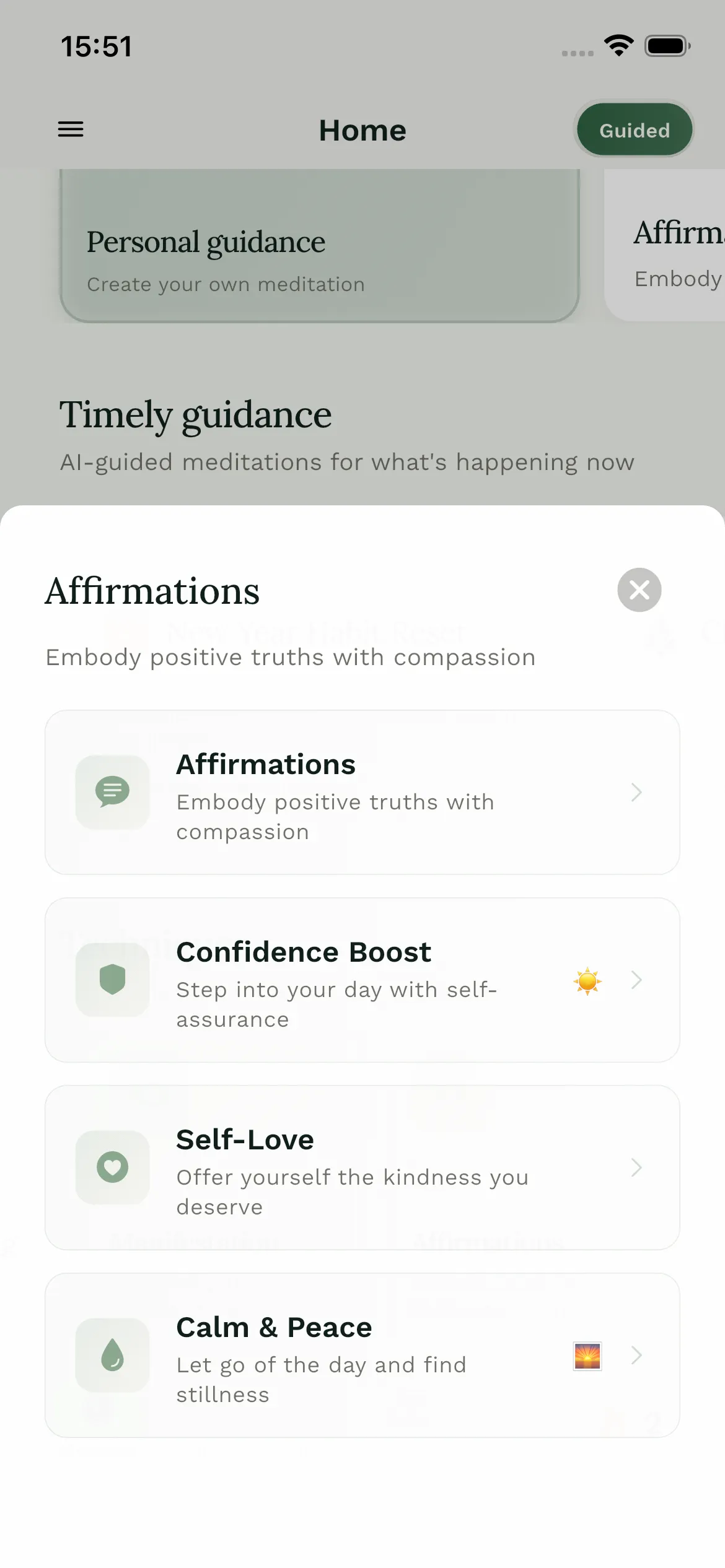This screenshot has height=1568, width=725.
Task: Tap the heart icon beside Self-Love
Action: [x=112, y=1167]
